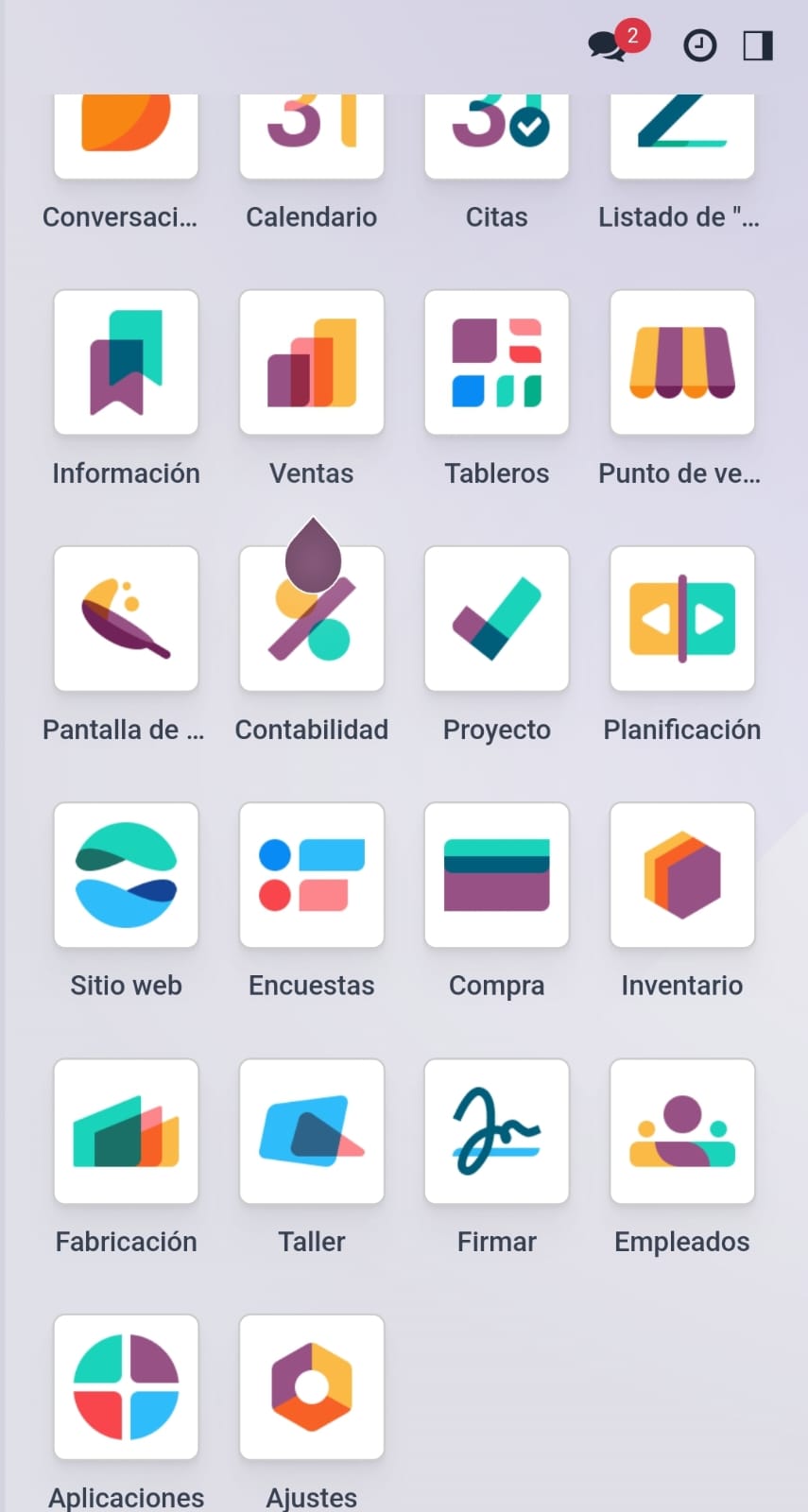Open the Compra app
The image size is (808, 1512).
(497, 875)
